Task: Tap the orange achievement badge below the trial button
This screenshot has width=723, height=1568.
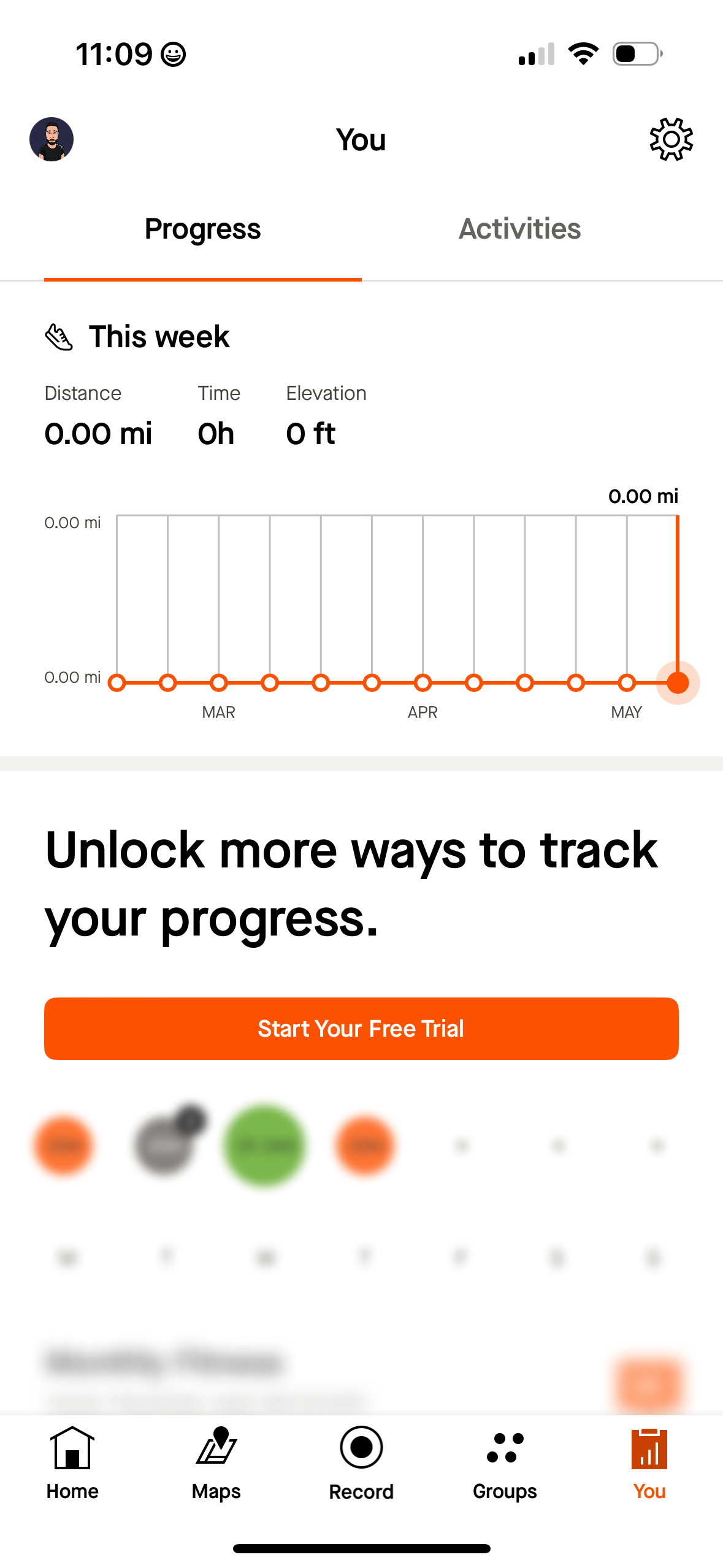Action: click(64, 1144)
